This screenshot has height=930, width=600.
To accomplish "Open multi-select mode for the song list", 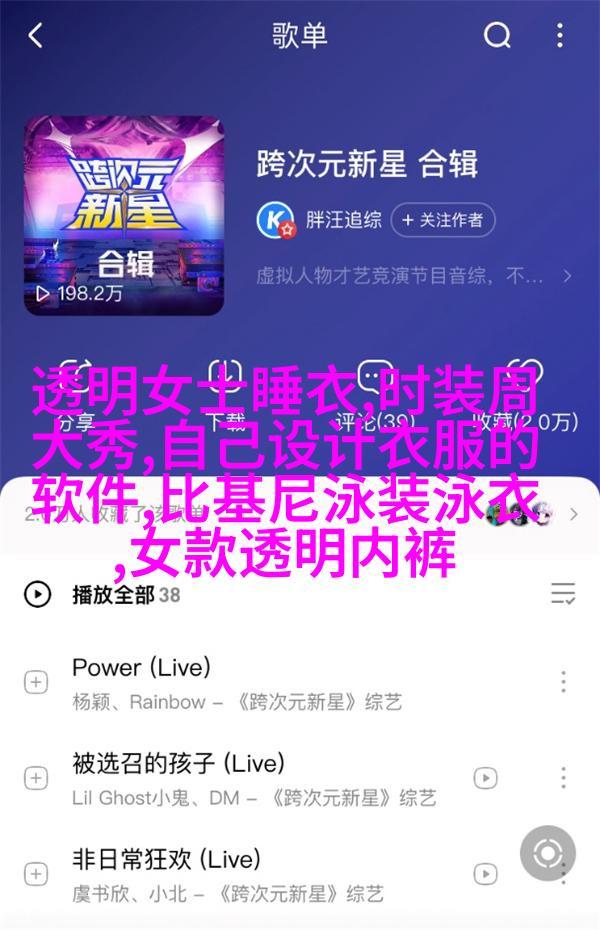I will (x=563, y=595).
